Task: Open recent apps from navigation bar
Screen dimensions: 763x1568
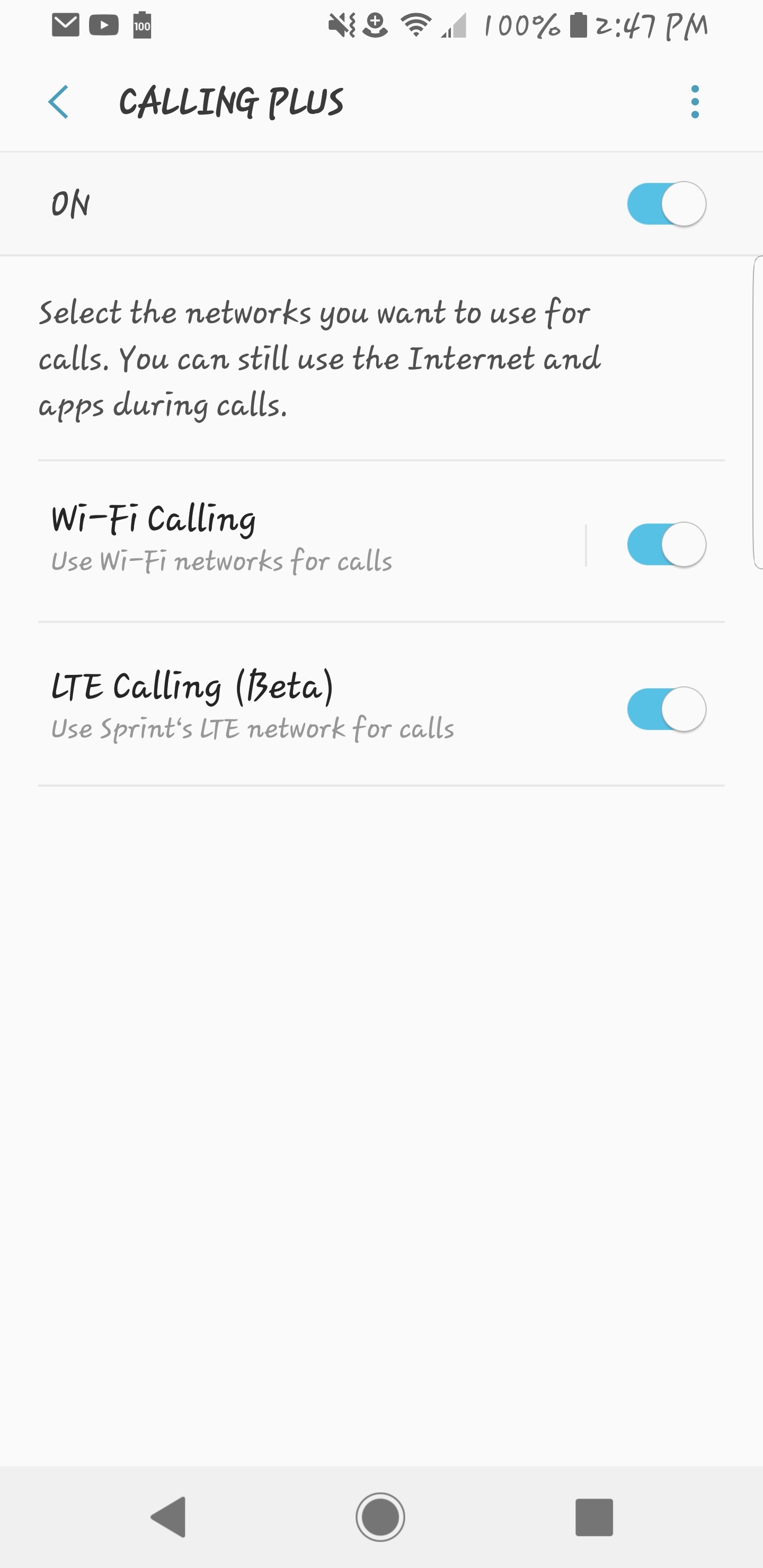Action: point(594,1517)
